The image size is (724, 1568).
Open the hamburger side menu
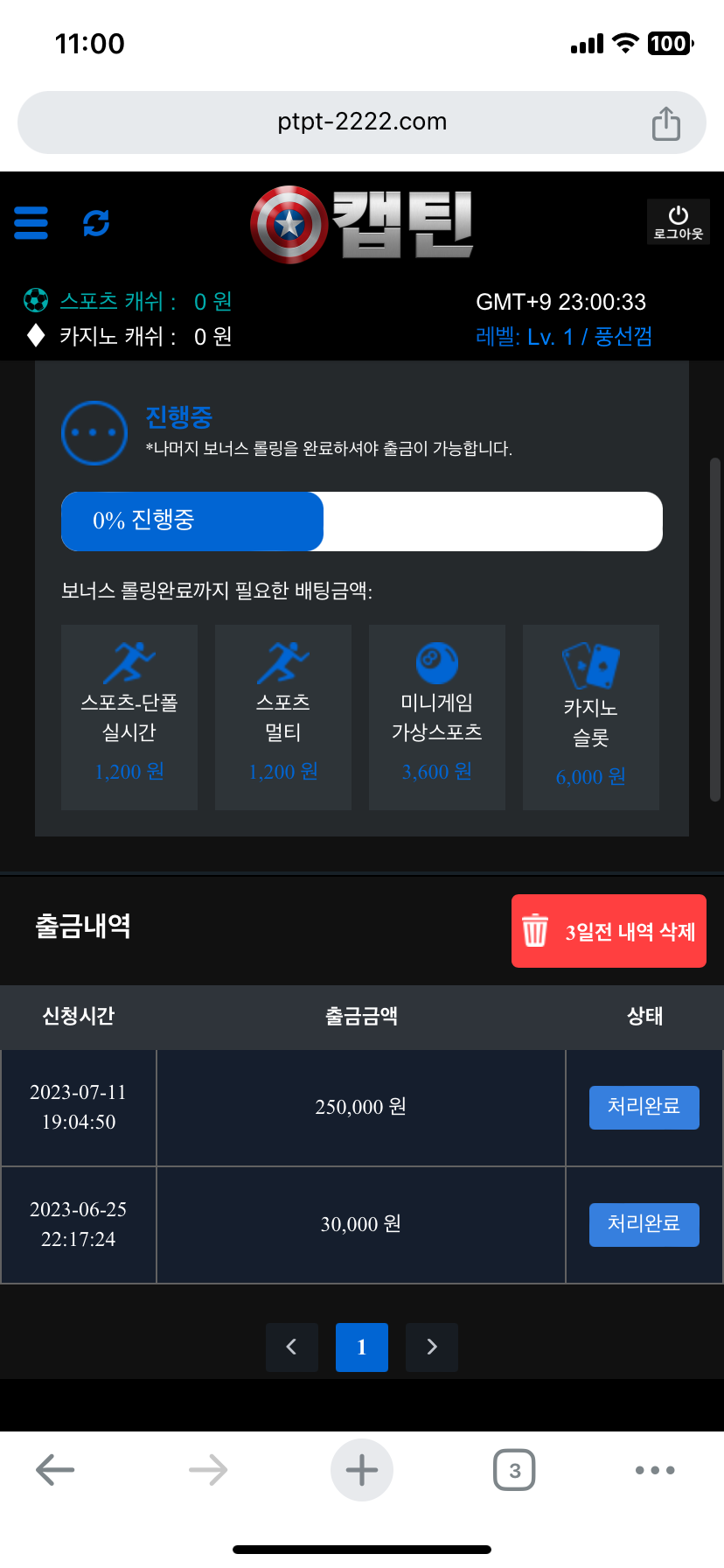[x=31, y=223]
